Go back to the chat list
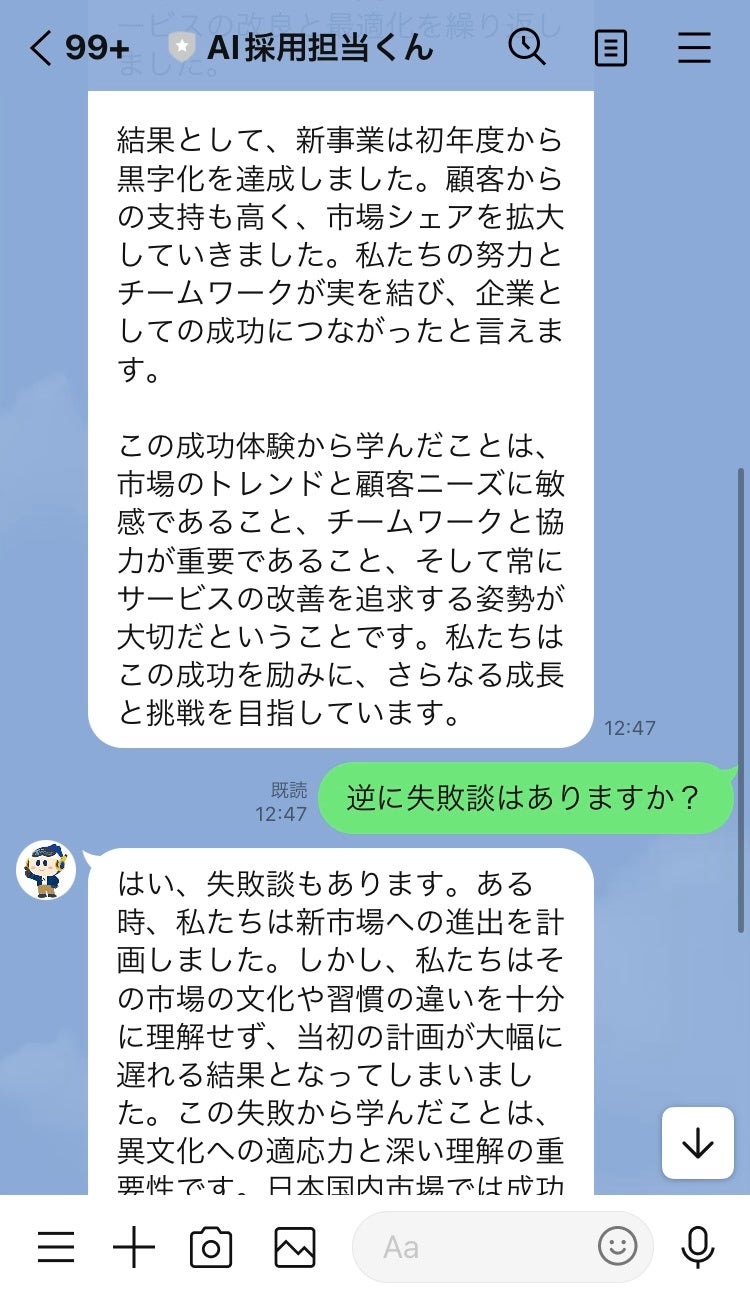 coord(42,48)
